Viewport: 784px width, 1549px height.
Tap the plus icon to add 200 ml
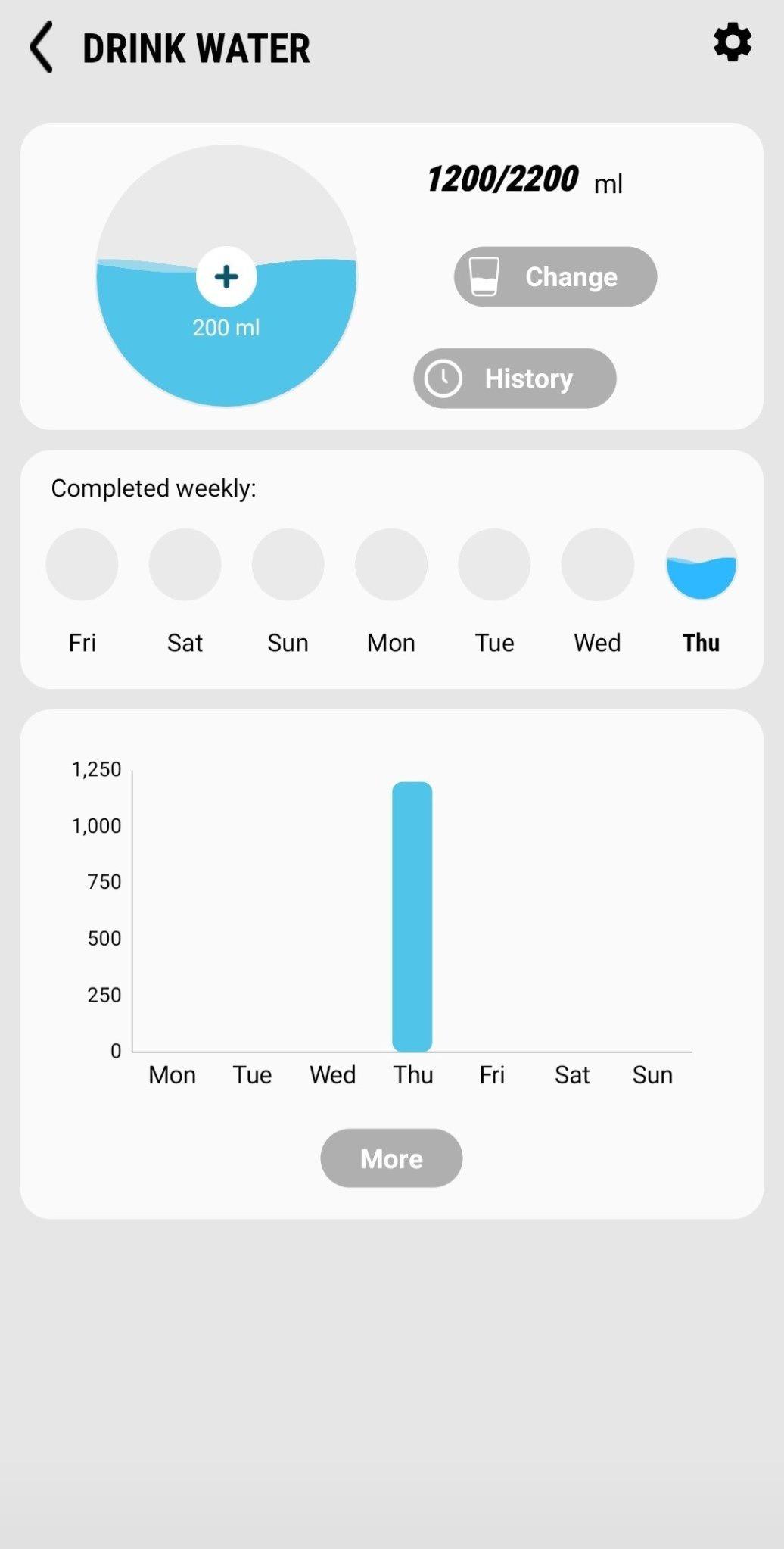point(226,277)
